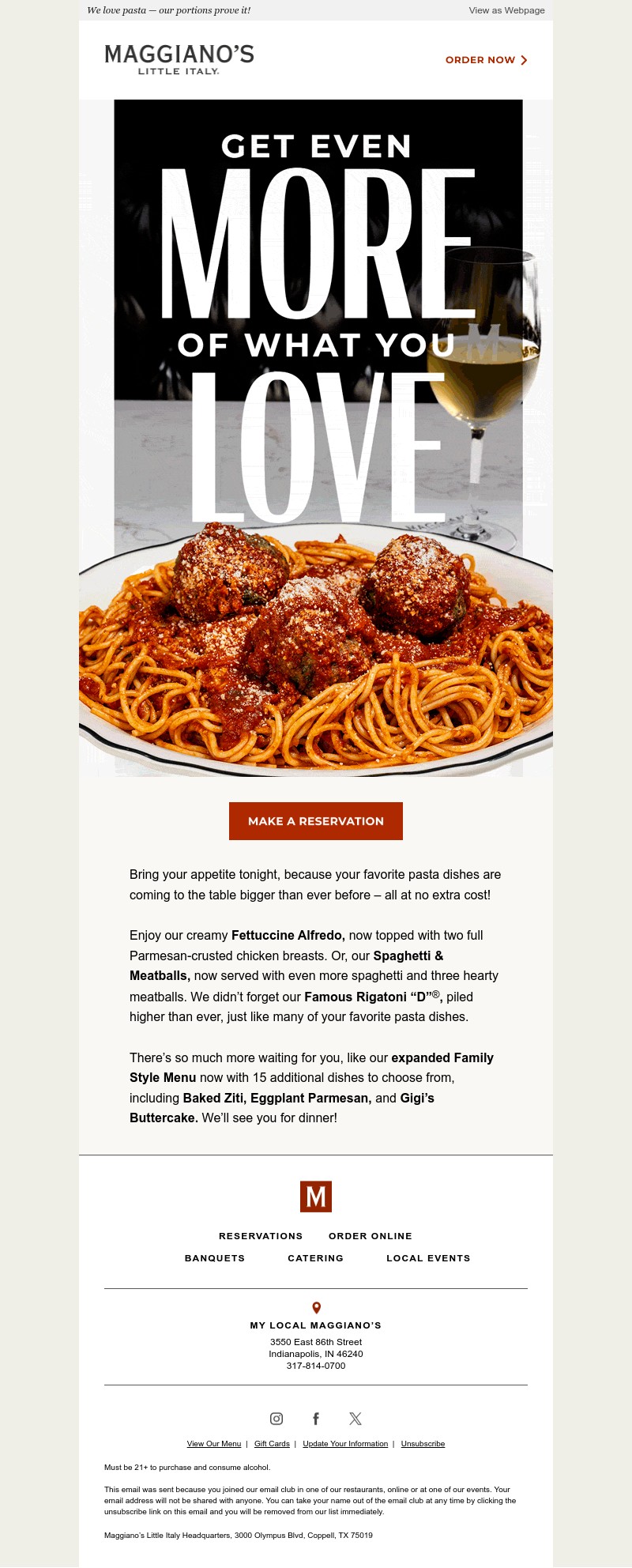Open View as Webpage
Screen dimensions: 632x1568
coord(506,10)
